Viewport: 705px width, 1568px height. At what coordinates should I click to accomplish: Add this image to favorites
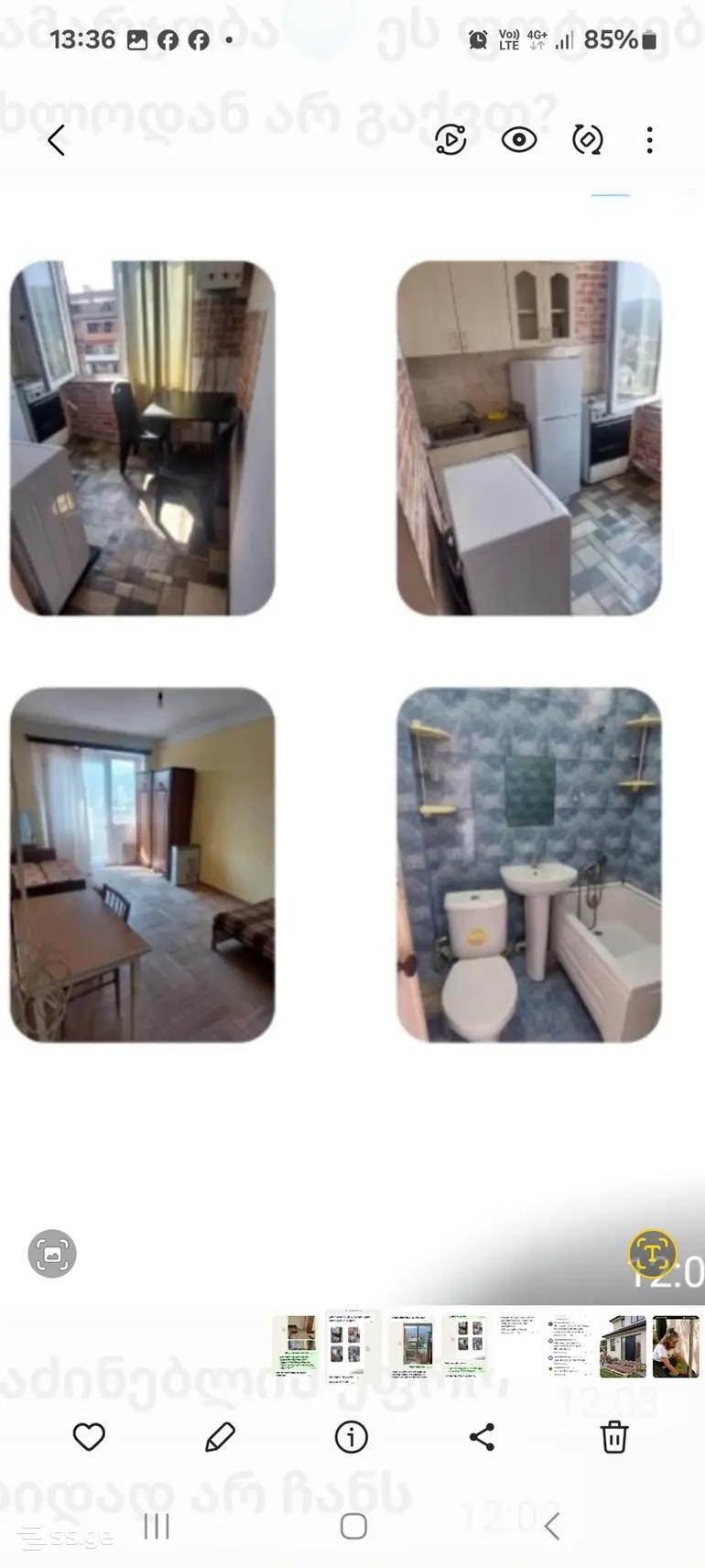coord(89,1437)
